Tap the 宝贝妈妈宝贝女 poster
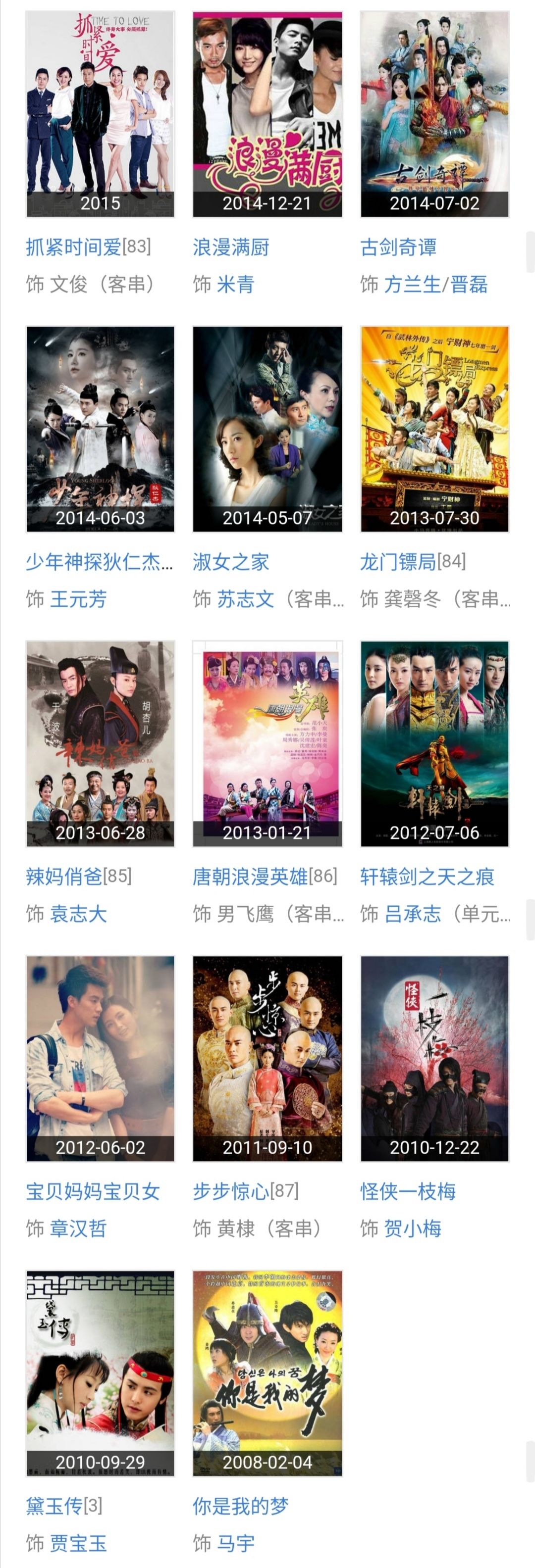Screen dimensions: 535x1568 (100, 1058)
